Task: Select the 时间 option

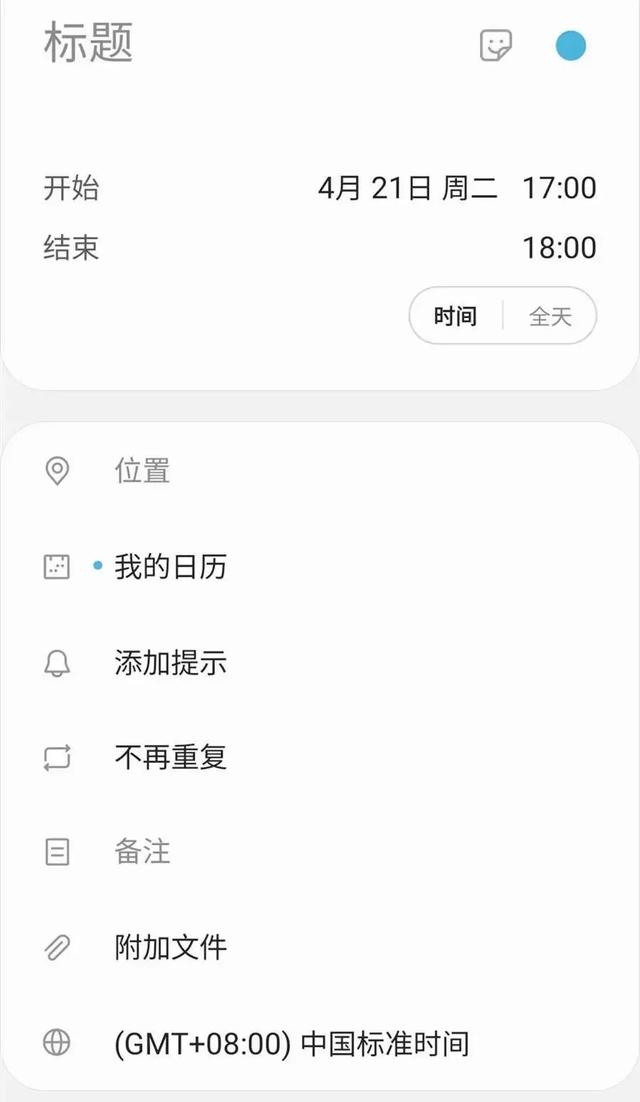Action: coord(456,317)
